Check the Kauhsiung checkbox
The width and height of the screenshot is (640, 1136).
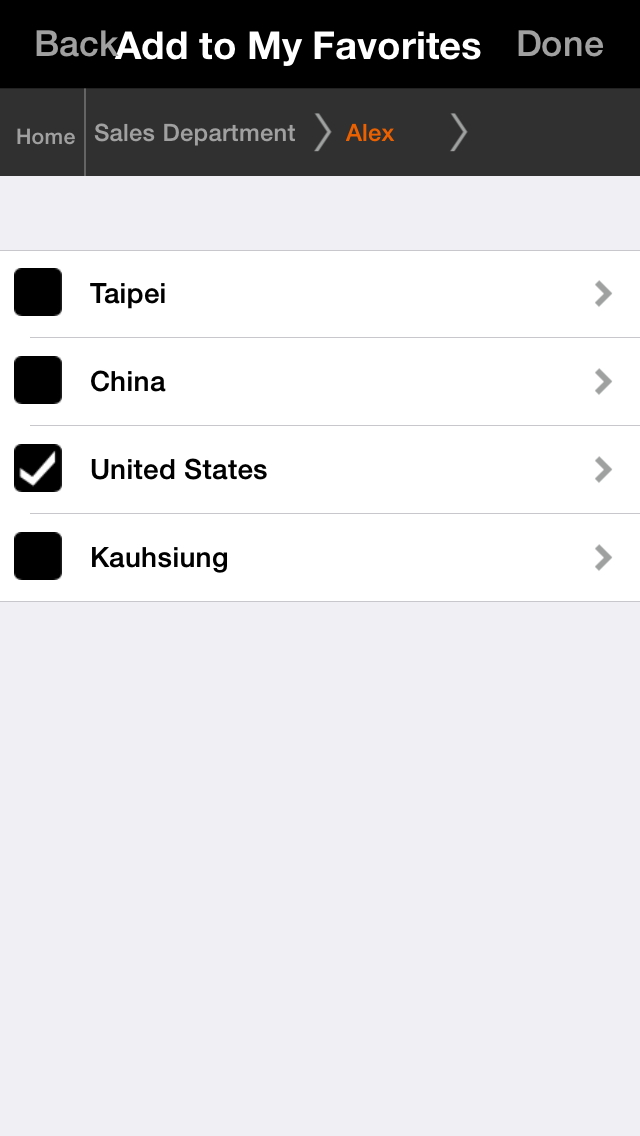38,556
